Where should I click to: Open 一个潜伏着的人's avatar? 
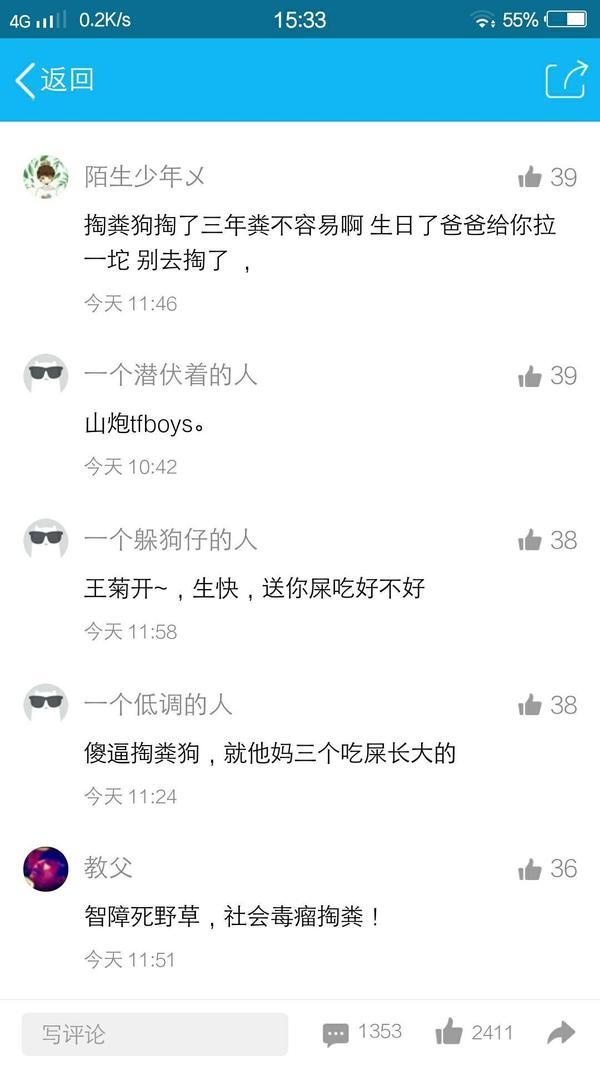(x=46, y=375)
